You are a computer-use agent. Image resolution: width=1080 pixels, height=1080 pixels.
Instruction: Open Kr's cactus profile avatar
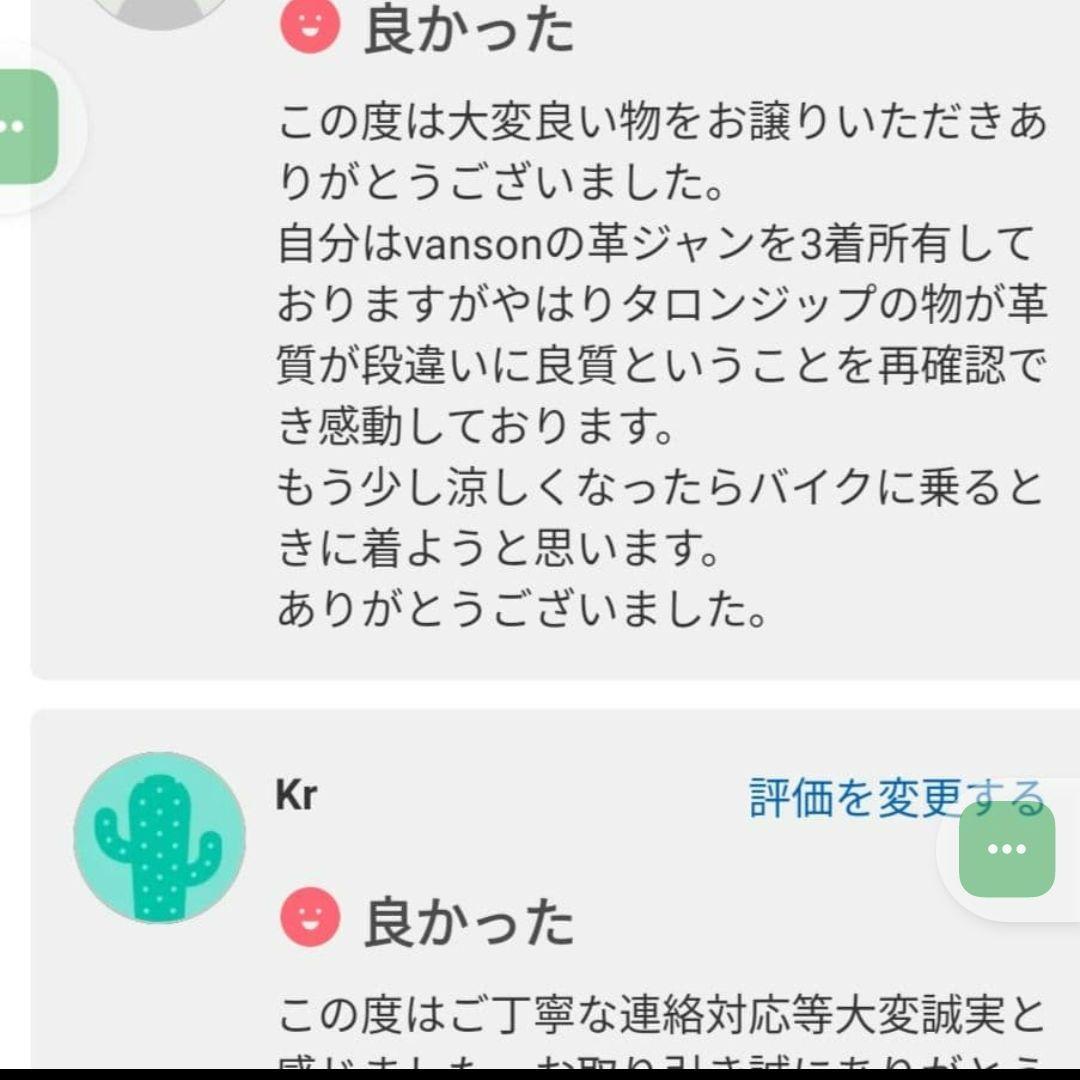click(x=160, y=838)
